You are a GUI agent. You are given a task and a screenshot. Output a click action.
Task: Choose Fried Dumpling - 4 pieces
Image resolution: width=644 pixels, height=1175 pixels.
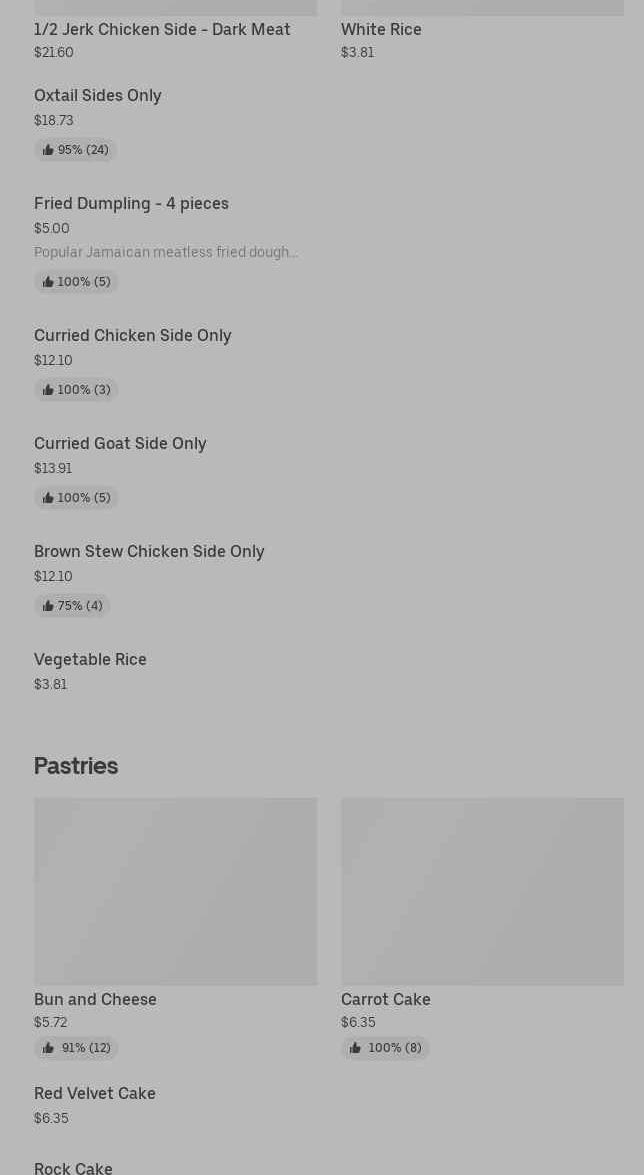131,204
